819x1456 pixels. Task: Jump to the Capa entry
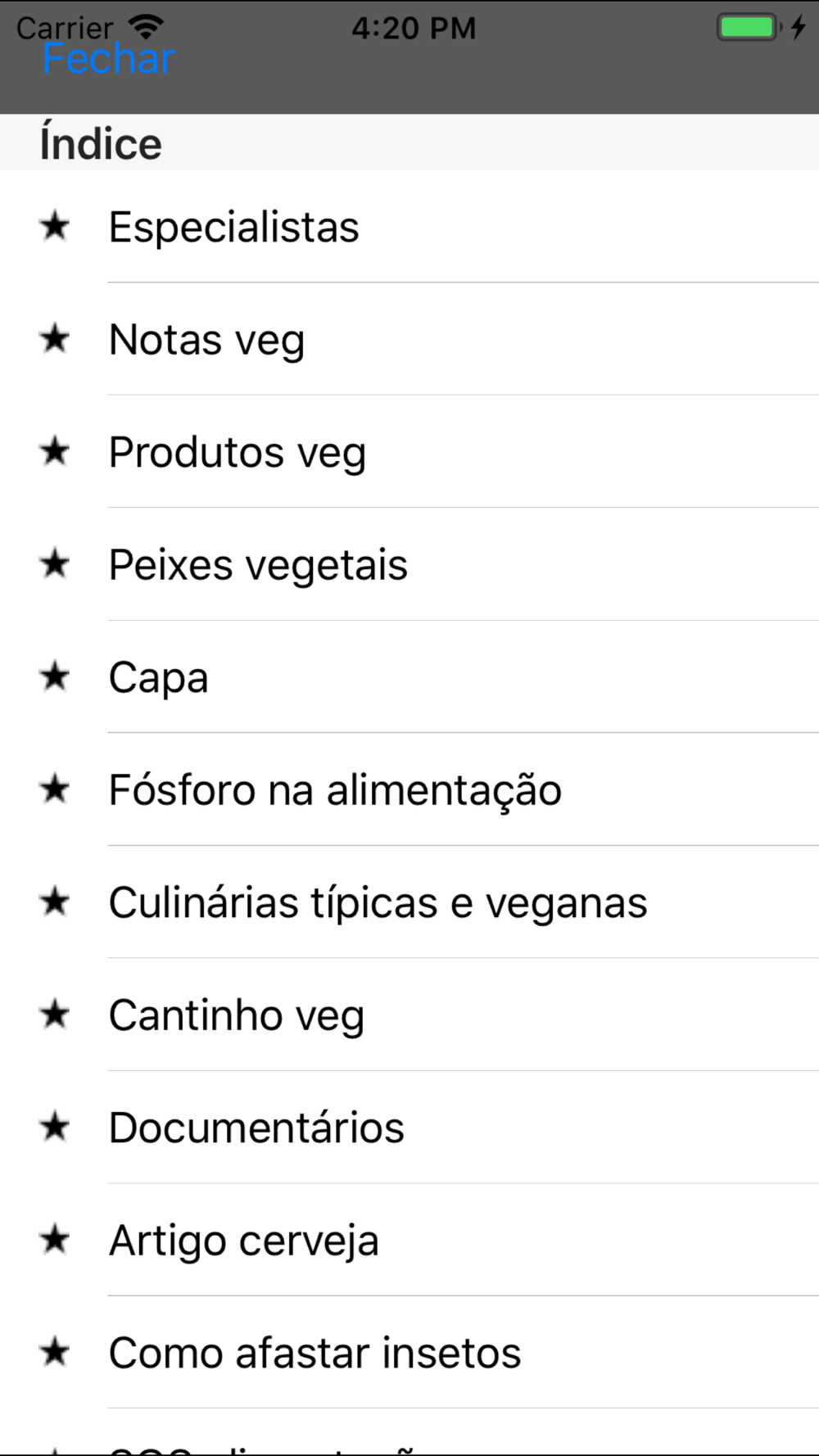click(x=409, y=677)
